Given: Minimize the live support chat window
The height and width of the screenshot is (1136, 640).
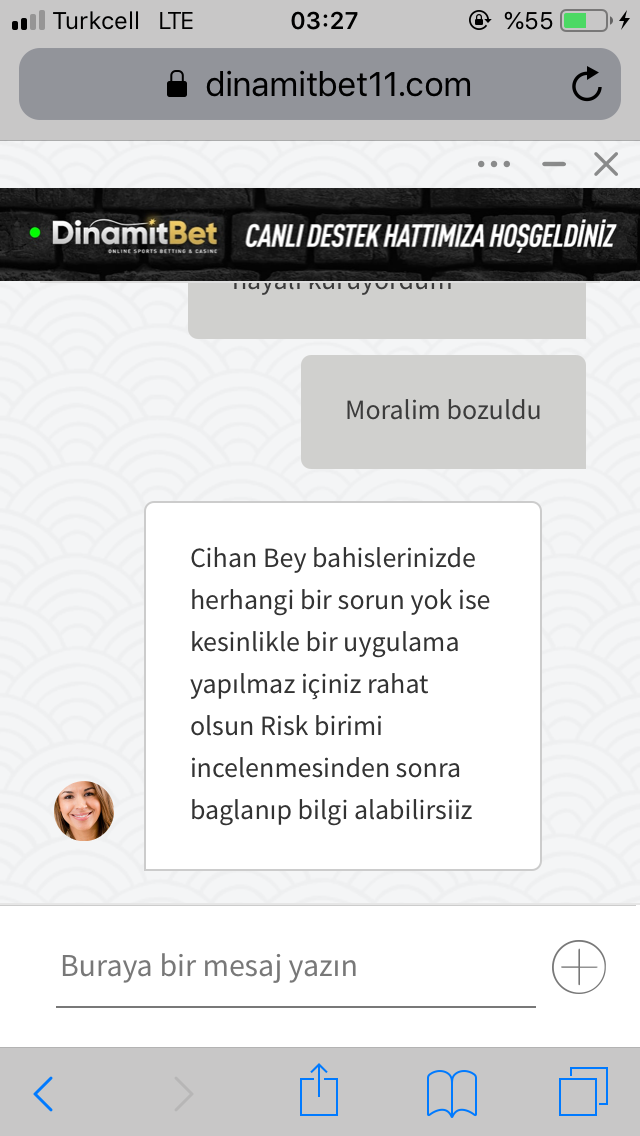Looking at the screenshot, I should pyautogui.click(x=554, y=164).
